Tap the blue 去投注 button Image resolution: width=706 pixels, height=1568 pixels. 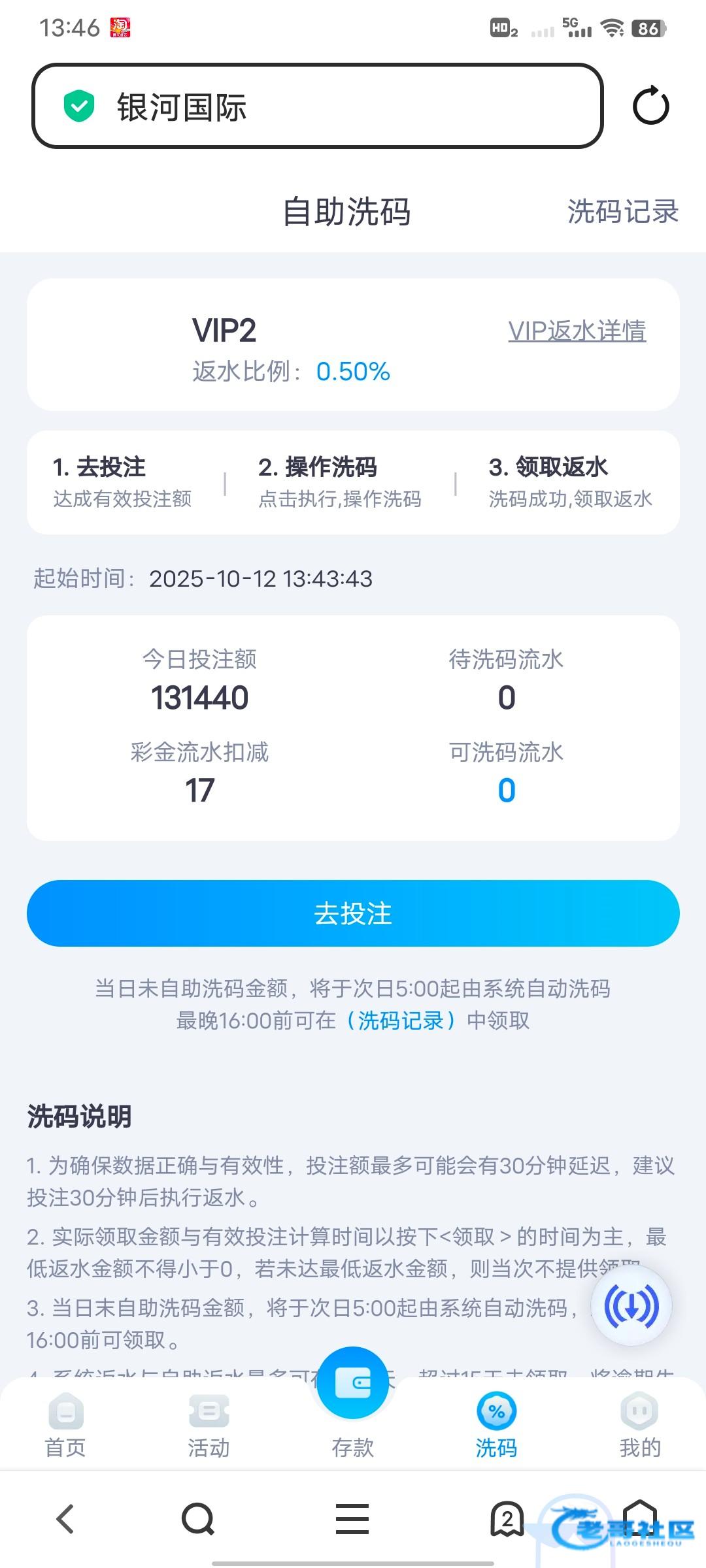point(353,913)
